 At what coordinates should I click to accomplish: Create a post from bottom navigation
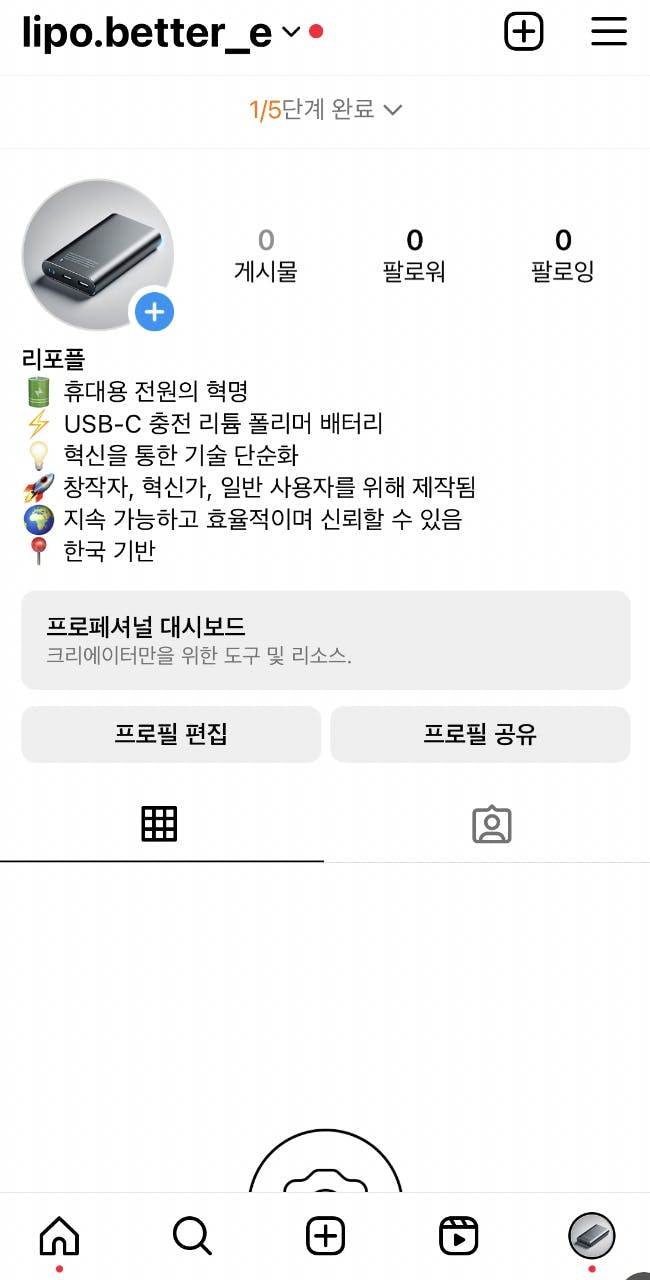coord(325,1236)
